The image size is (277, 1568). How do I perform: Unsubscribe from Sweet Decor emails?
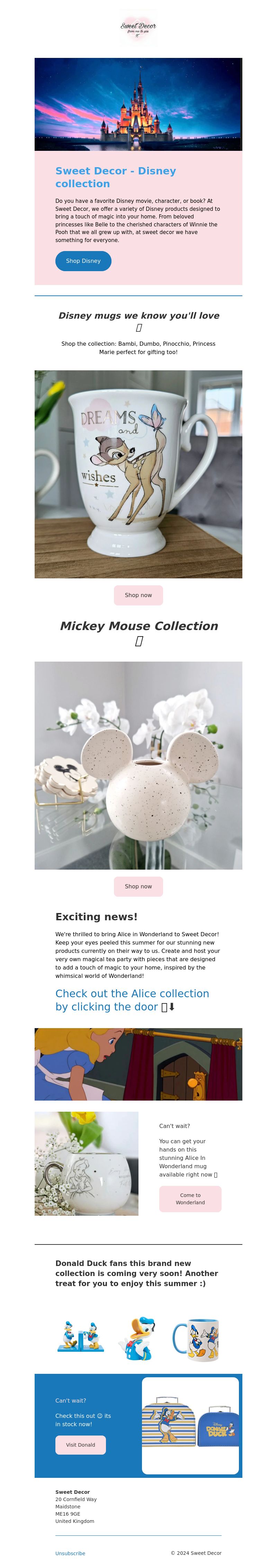pos(70,1553)
